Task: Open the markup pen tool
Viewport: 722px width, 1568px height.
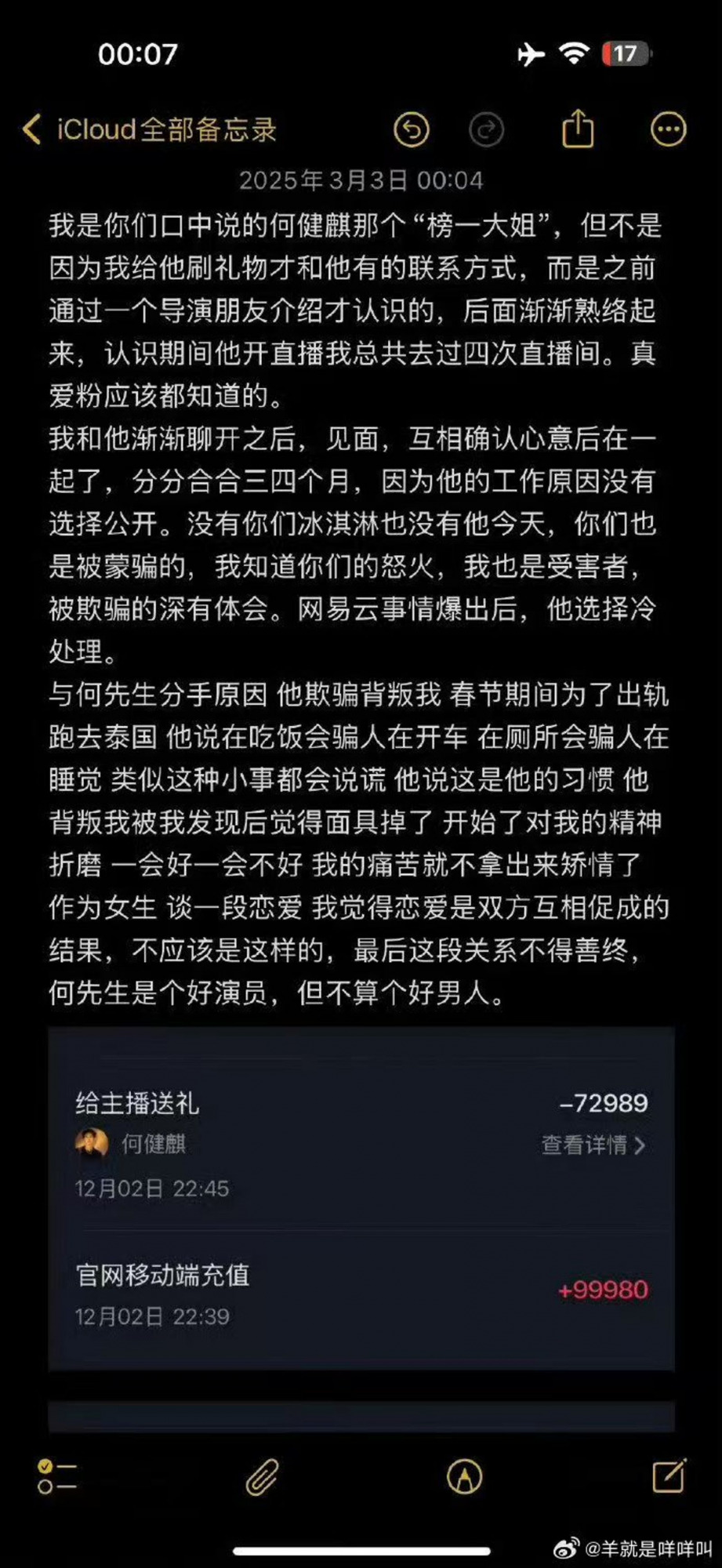Action: tap(464, 1477)
